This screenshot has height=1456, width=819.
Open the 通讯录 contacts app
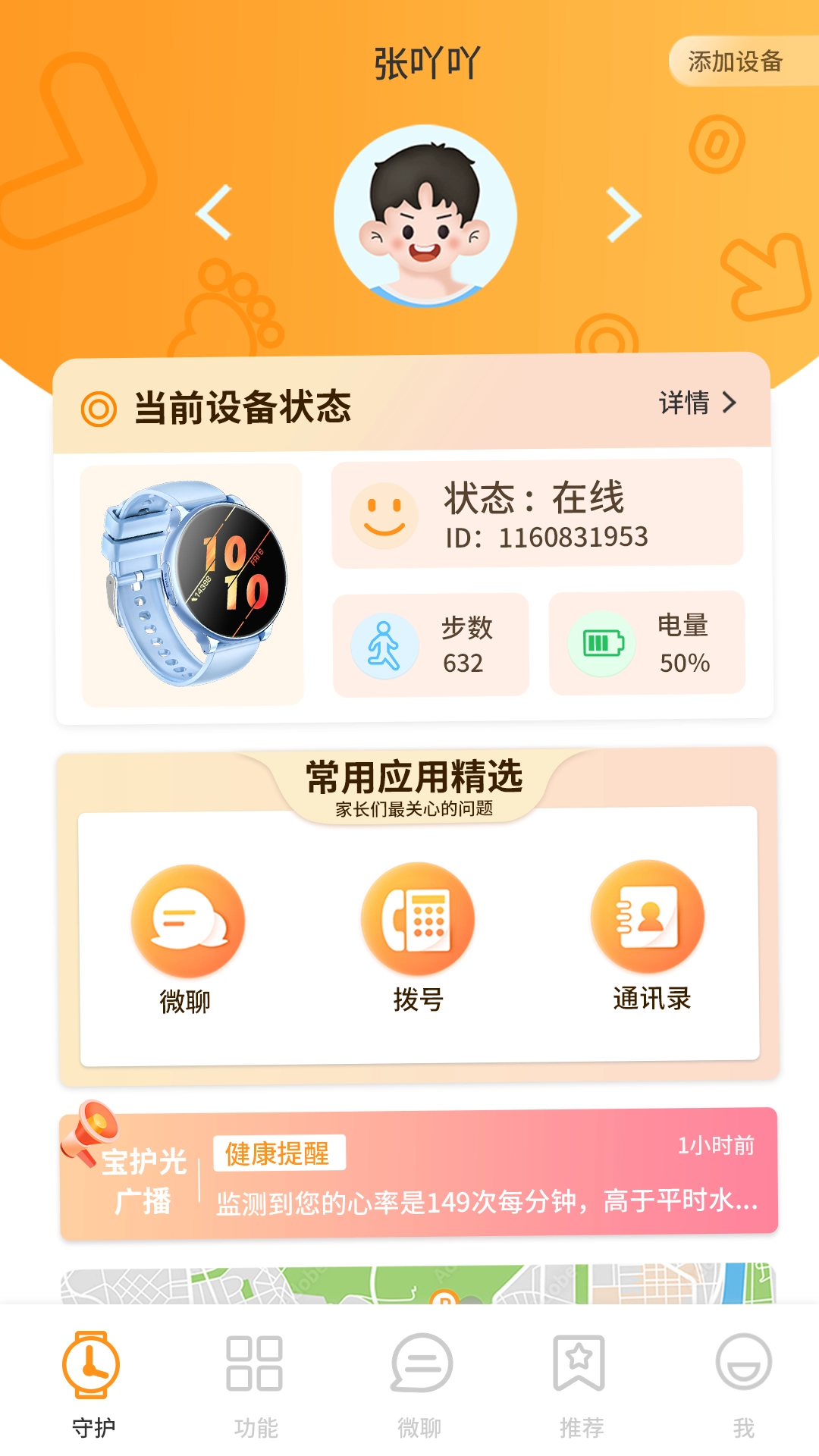pos(649,936)
